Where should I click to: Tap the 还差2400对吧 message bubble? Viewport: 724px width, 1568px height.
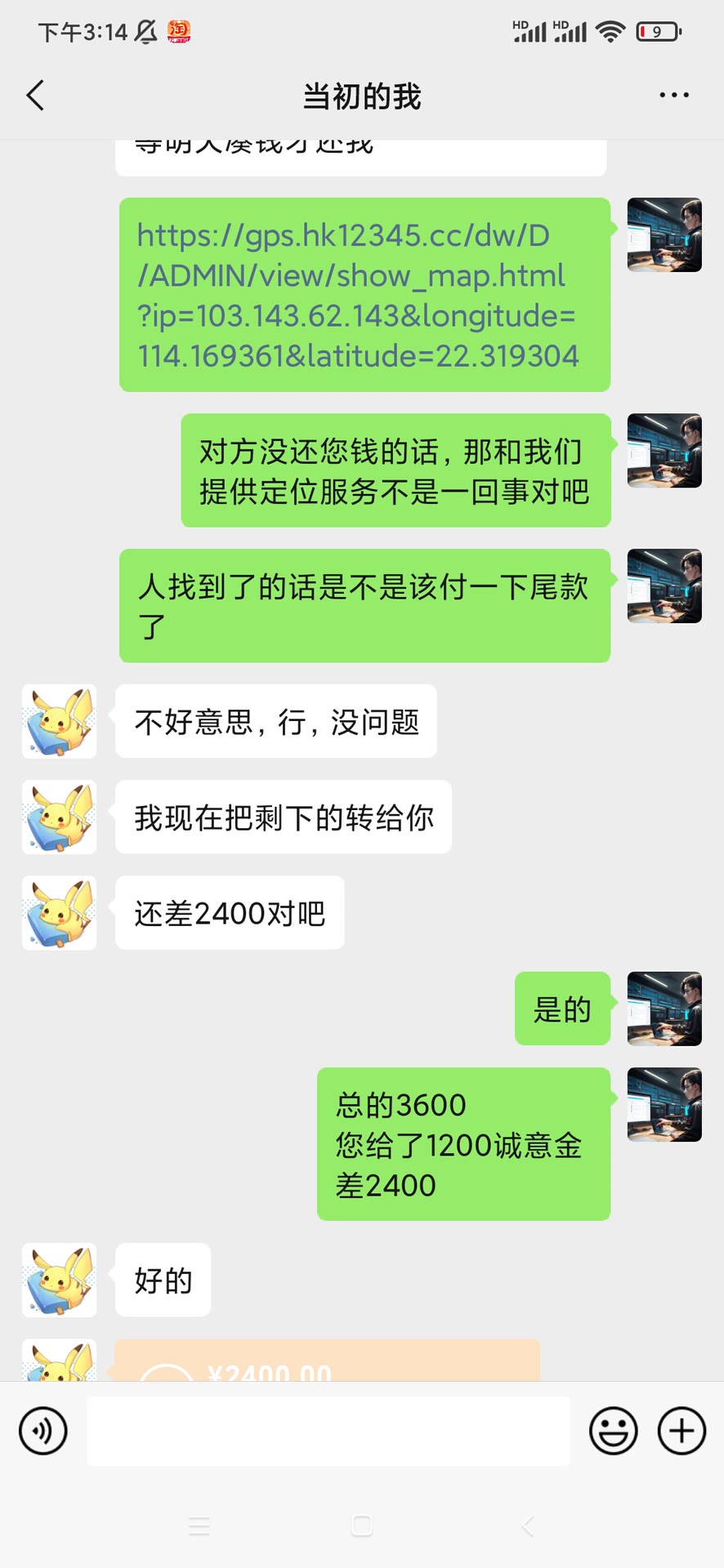click(229, 914)
